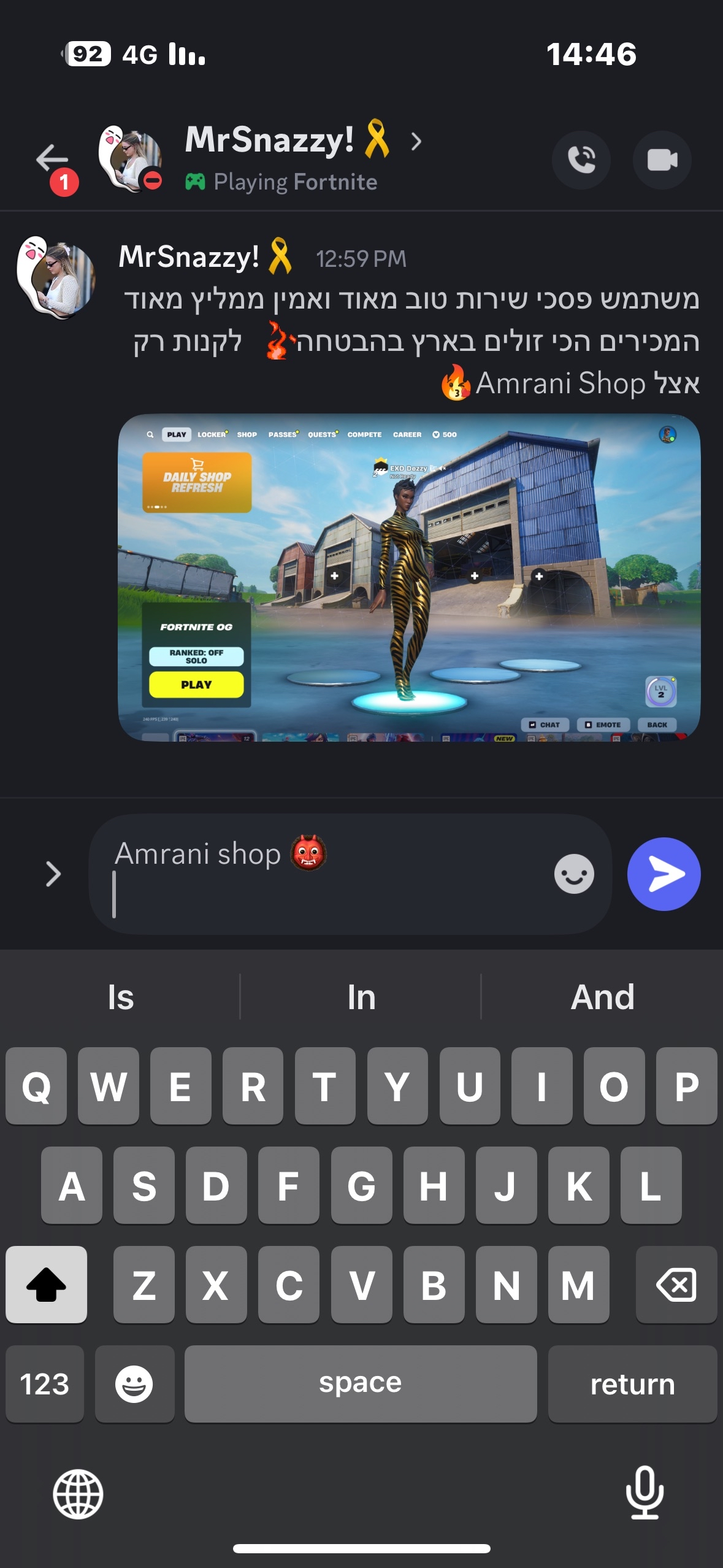
Task: Open the Fortnite screenshot attachment
Action: point(408,577)
